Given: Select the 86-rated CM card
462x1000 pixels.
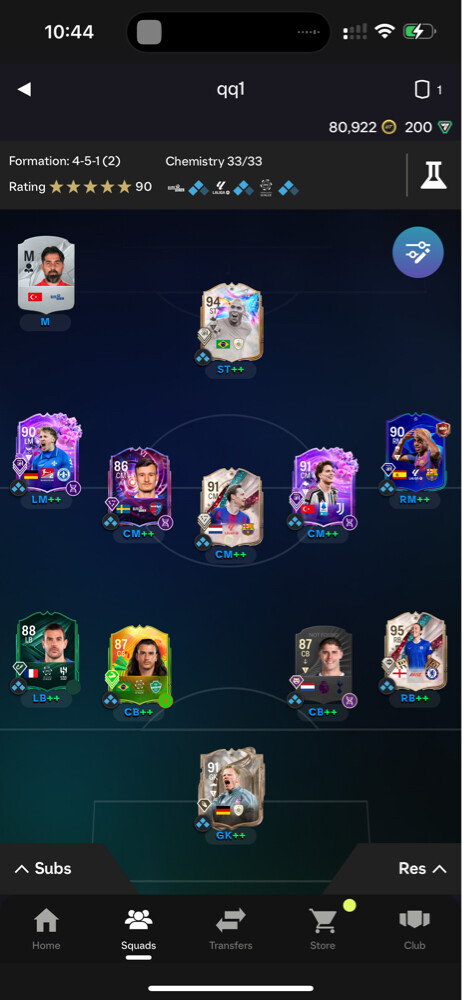Looking at the screenshot, I should tap(139, 486).
